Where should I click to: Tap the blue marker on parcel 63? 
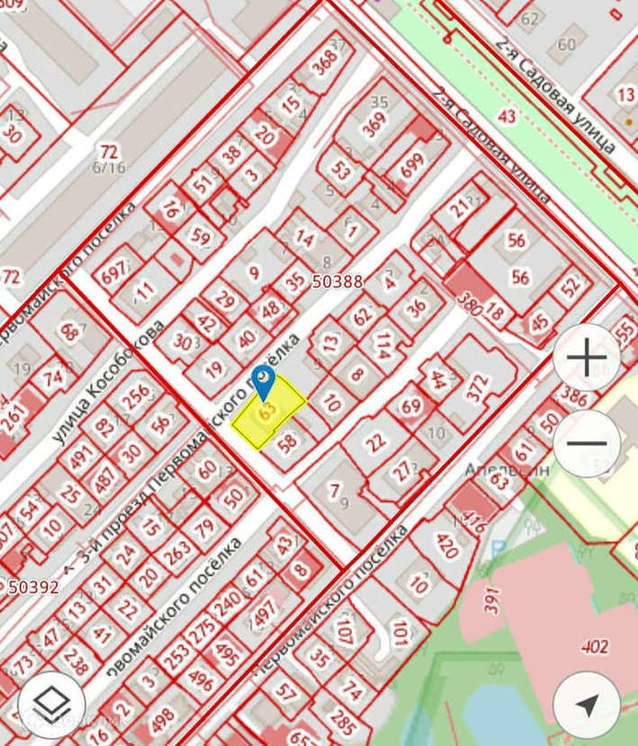click(265, 383)
